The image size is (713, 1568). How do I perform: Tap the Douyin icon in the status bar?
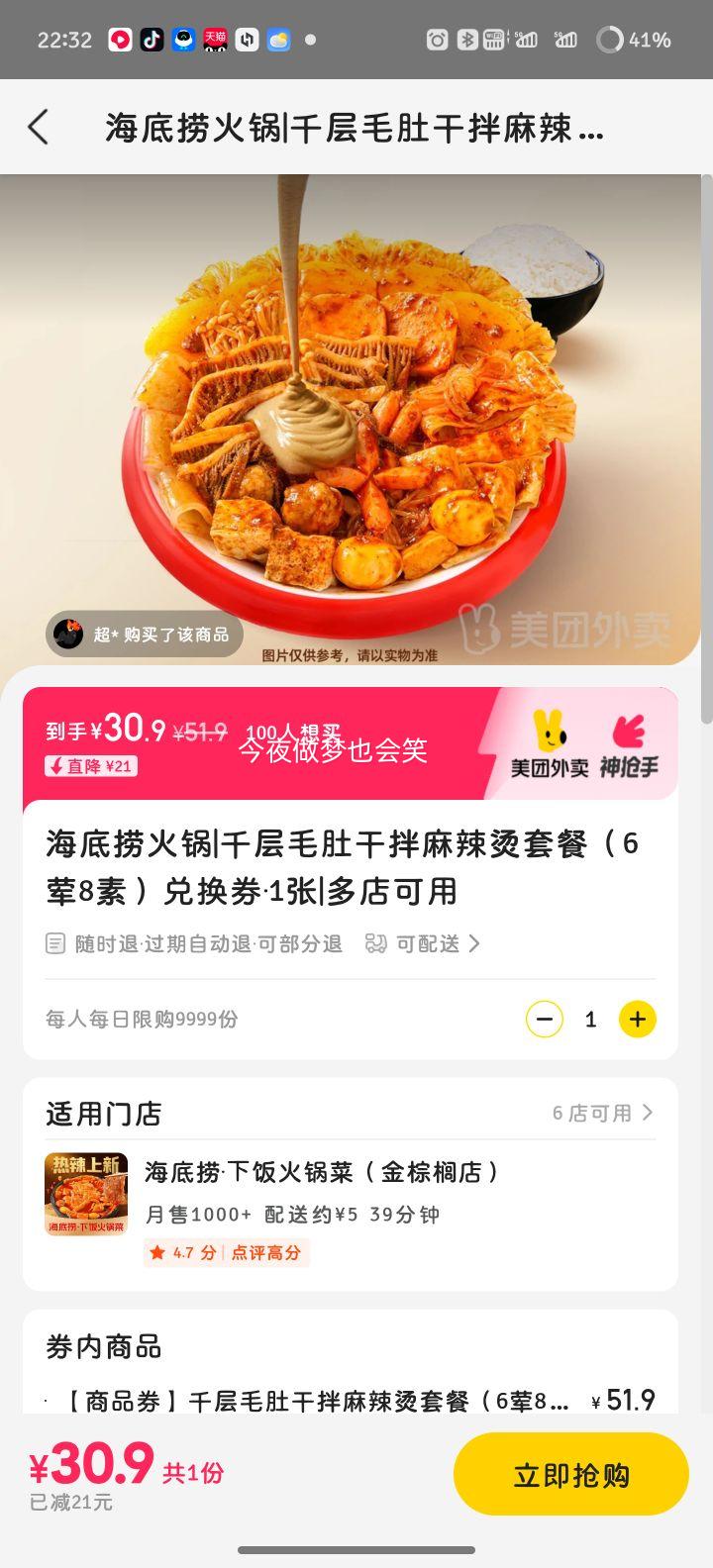tap(153, 40)
